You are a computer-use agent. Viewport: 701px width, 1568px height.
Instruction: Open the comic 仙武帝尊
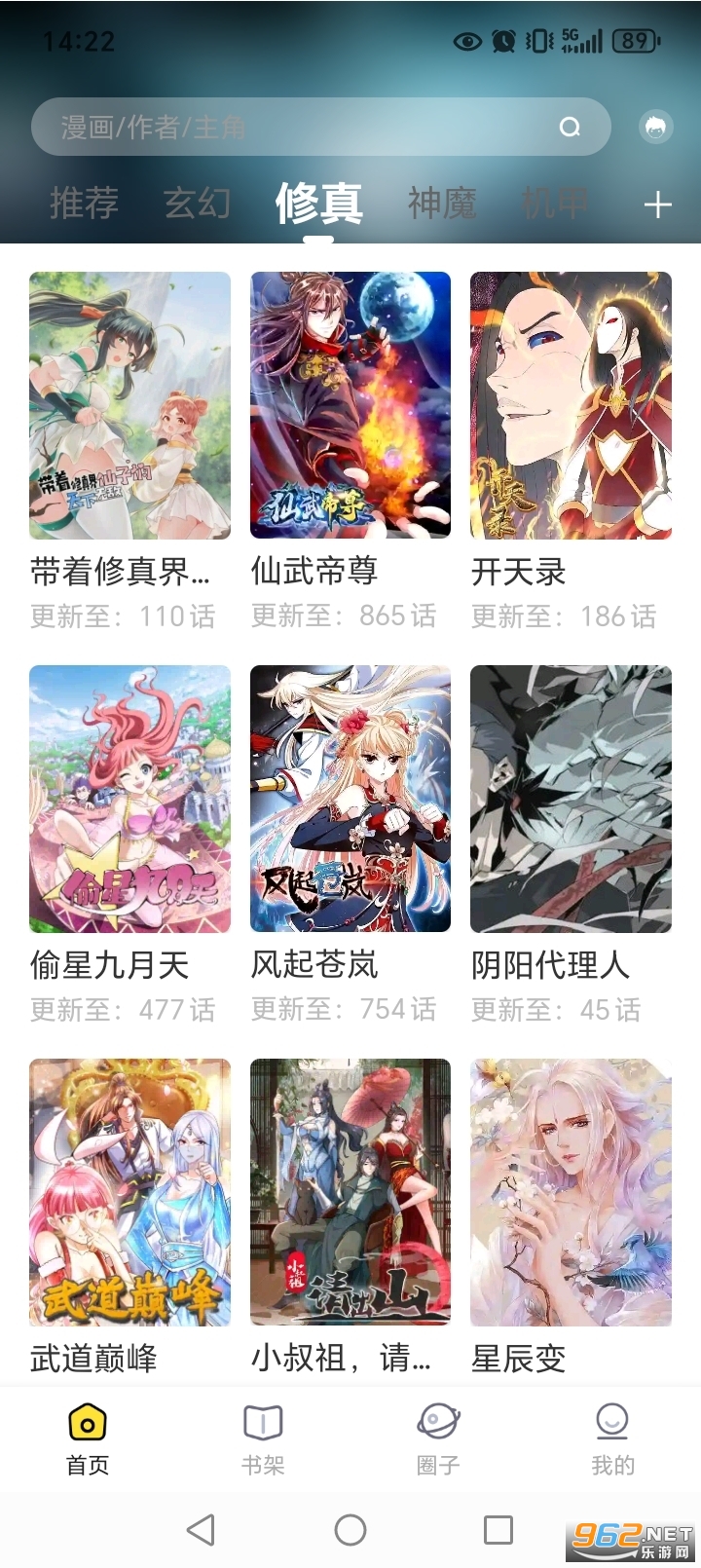tap(350, 405)
